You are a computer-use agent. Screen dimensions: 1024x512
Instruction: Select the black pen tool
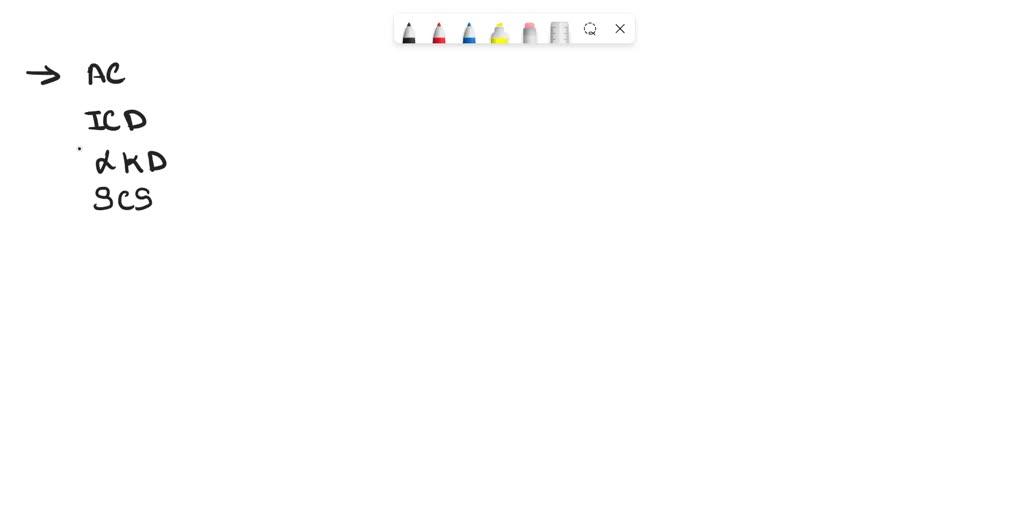pyautogui.click(x=409, y=33)
